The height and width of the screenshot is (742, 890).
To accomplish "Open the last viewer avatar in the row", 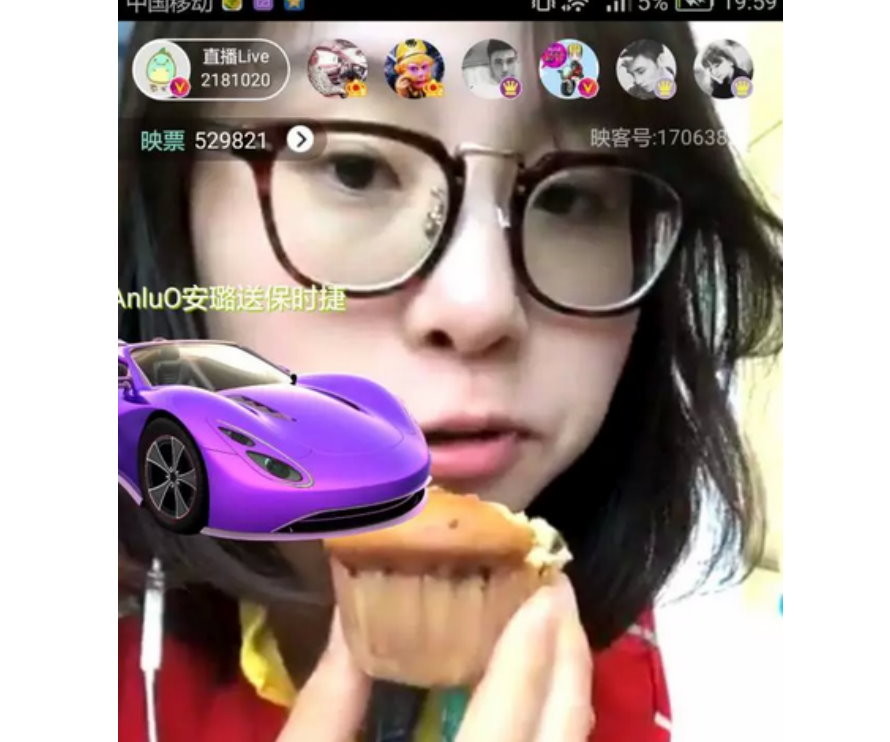I will [723, 69].
